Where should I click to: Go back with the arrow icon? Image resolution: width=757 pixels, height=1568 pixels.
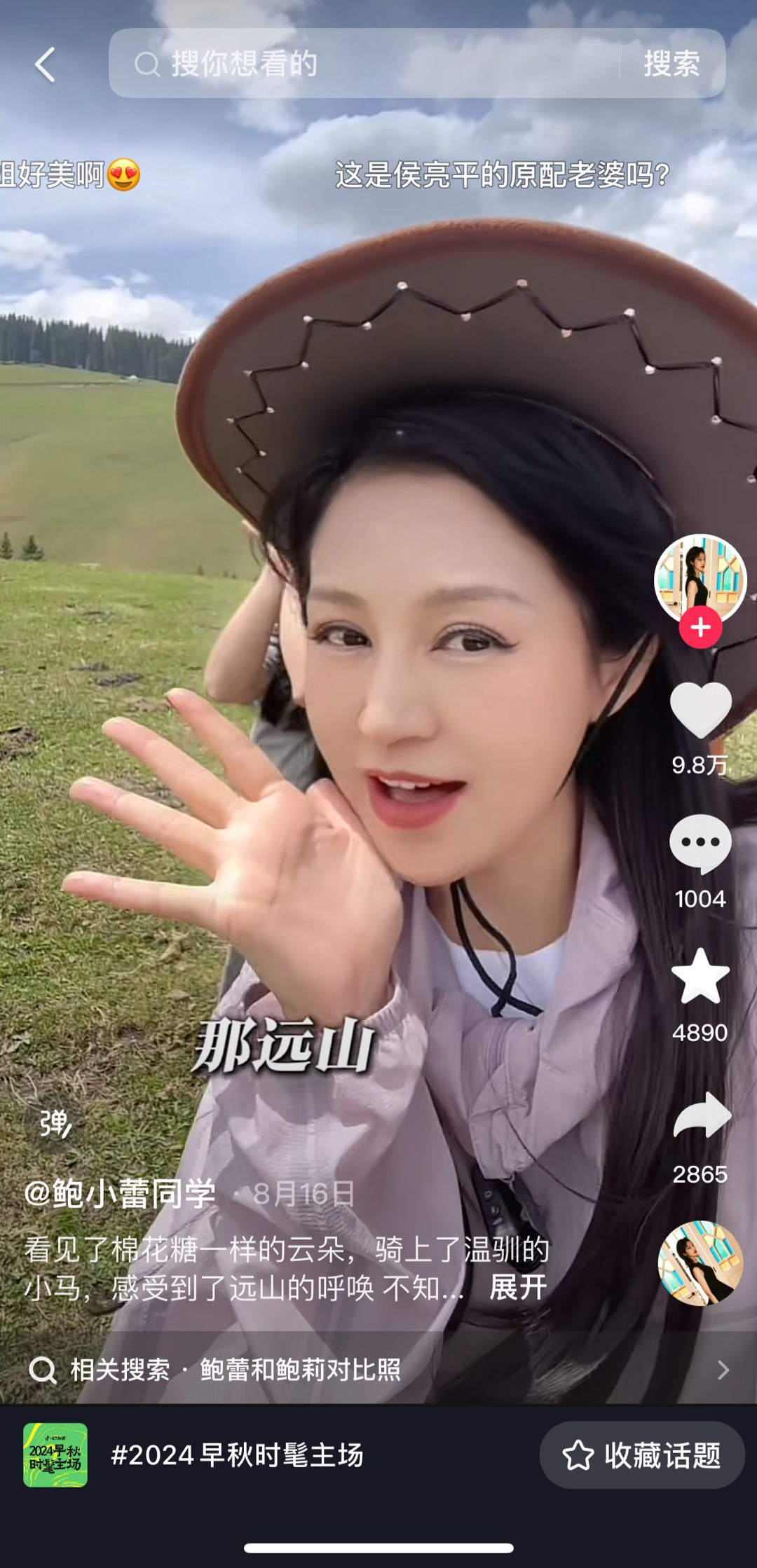45,65
